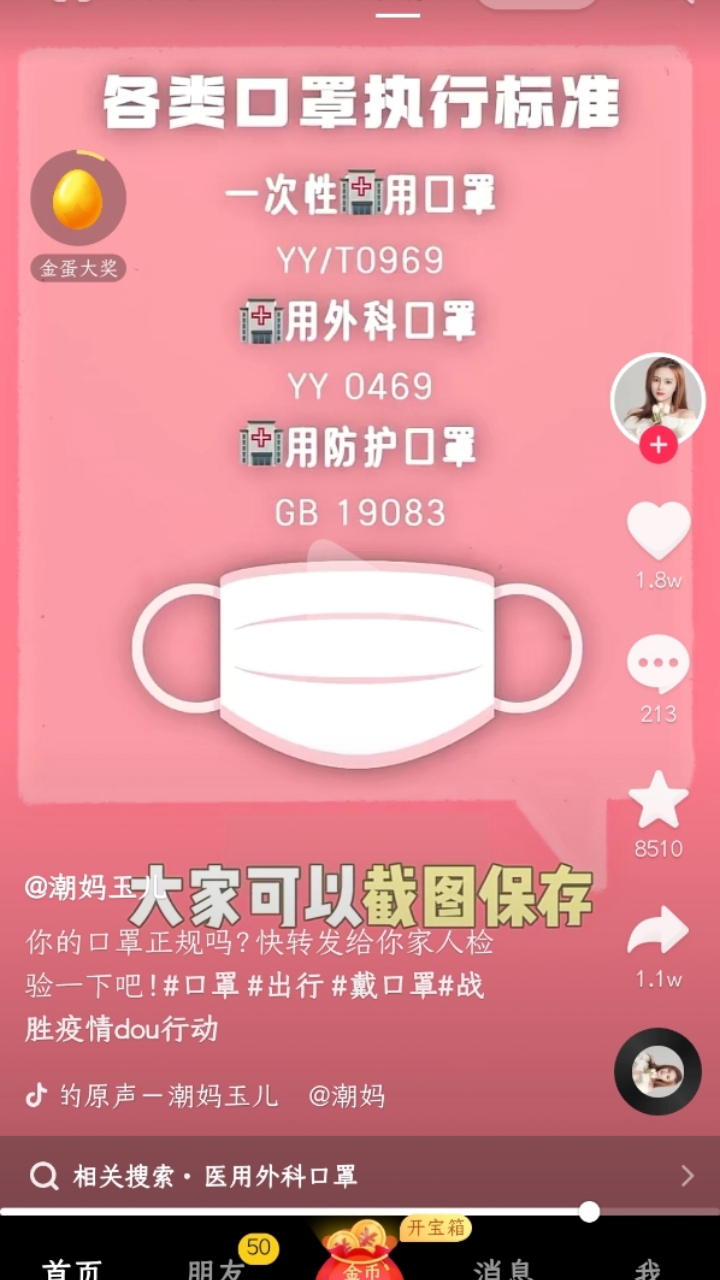Switch to the 朋友 tab
Viewport: 720px width, 1280px height.
click(216, 1268)
